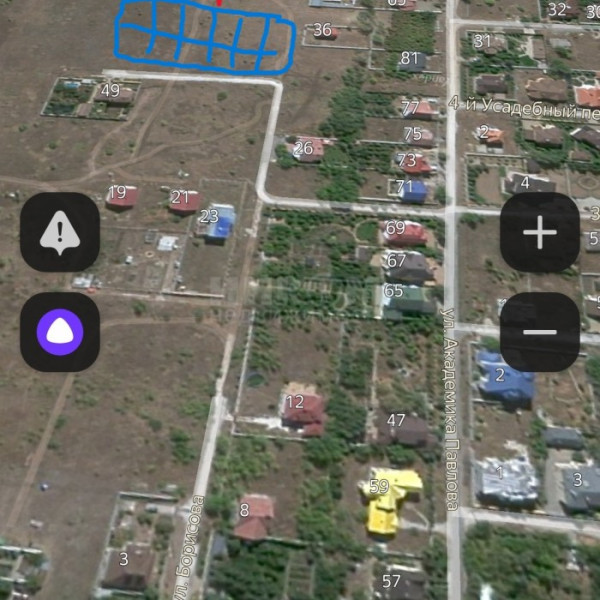Image resolution: width=600 pixels, height=600 pixels.
Task: Report a road event with warning icon
Action: 60,233
